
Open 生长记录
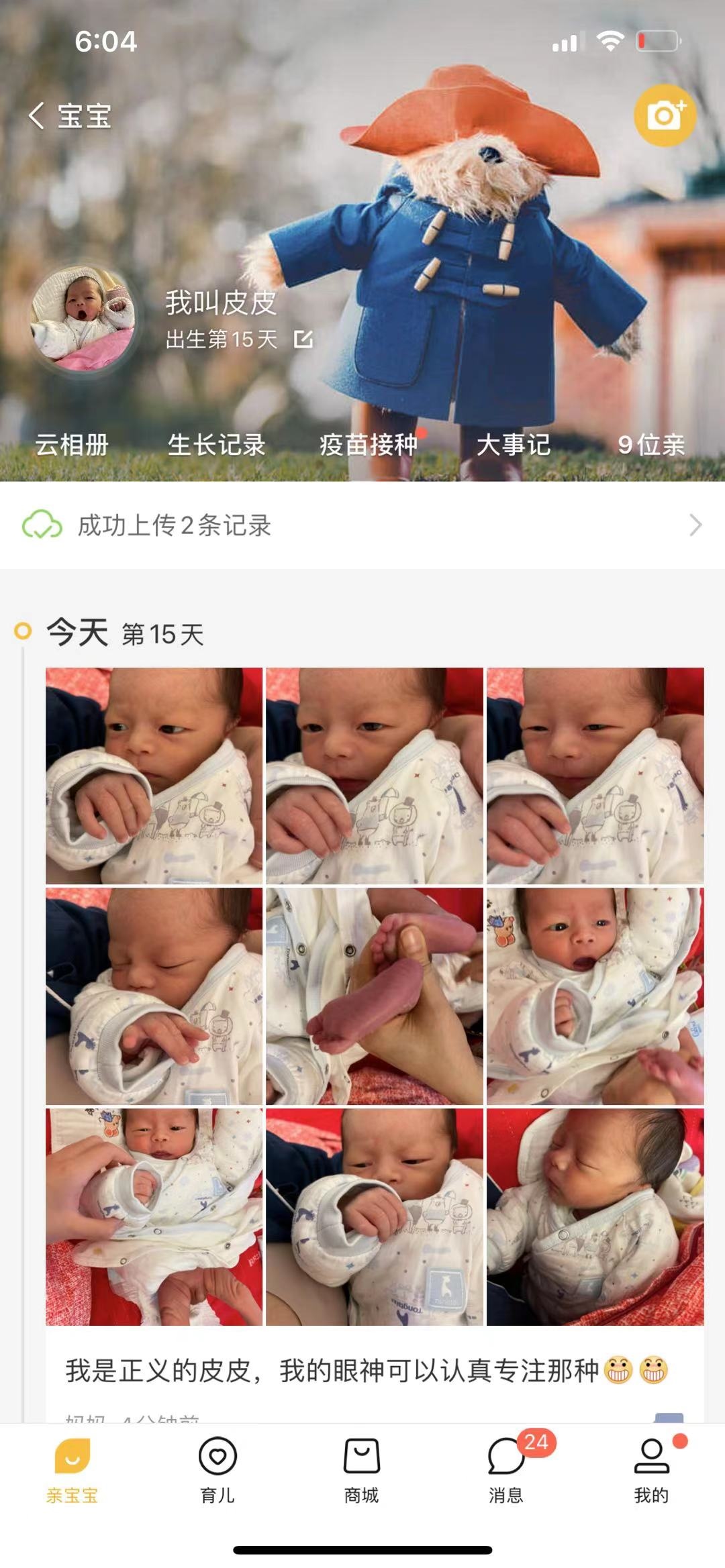[x=216, y=444]
